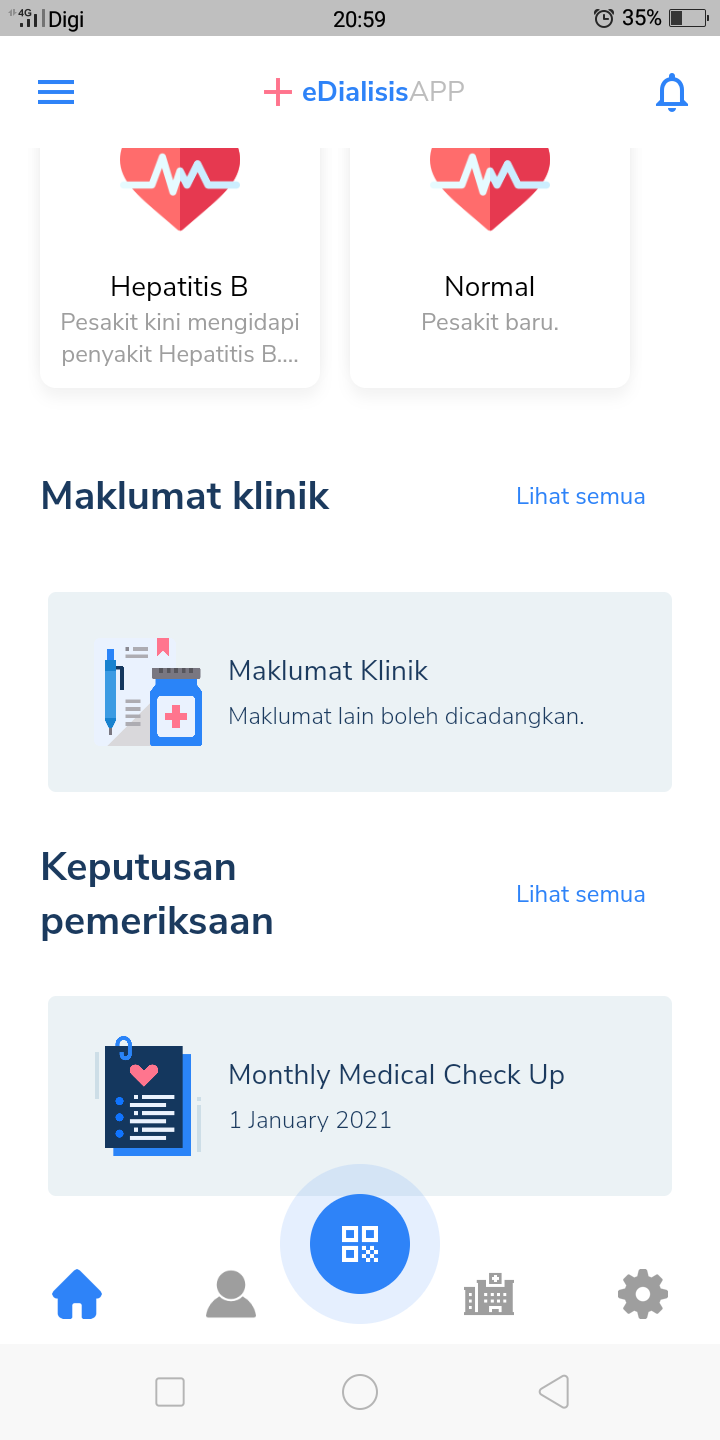This screenshot has height=1440, width=720.
Task: Open the hamburger drawer menu
Action: tap(56, 92)
